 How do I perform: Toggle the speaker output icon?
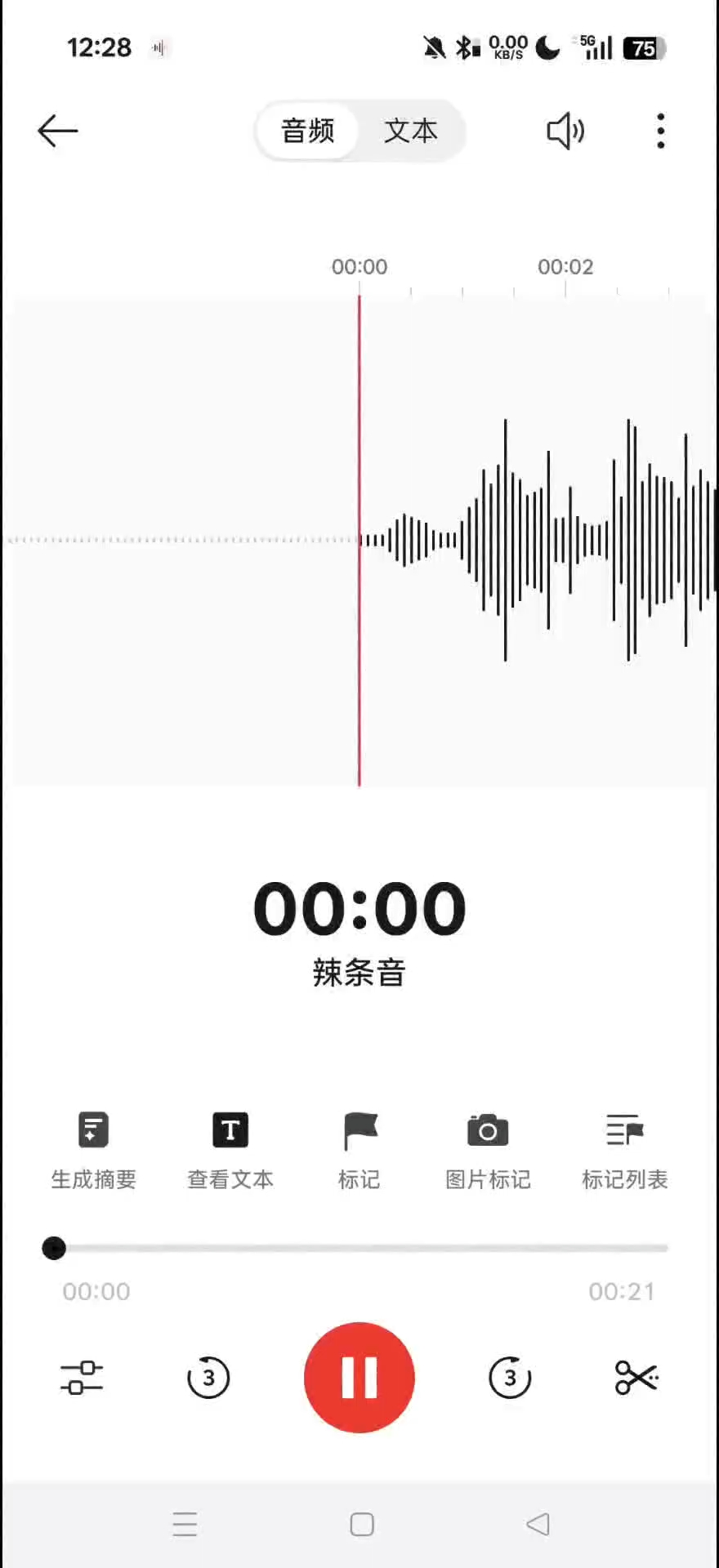click(x=565, y=131)
